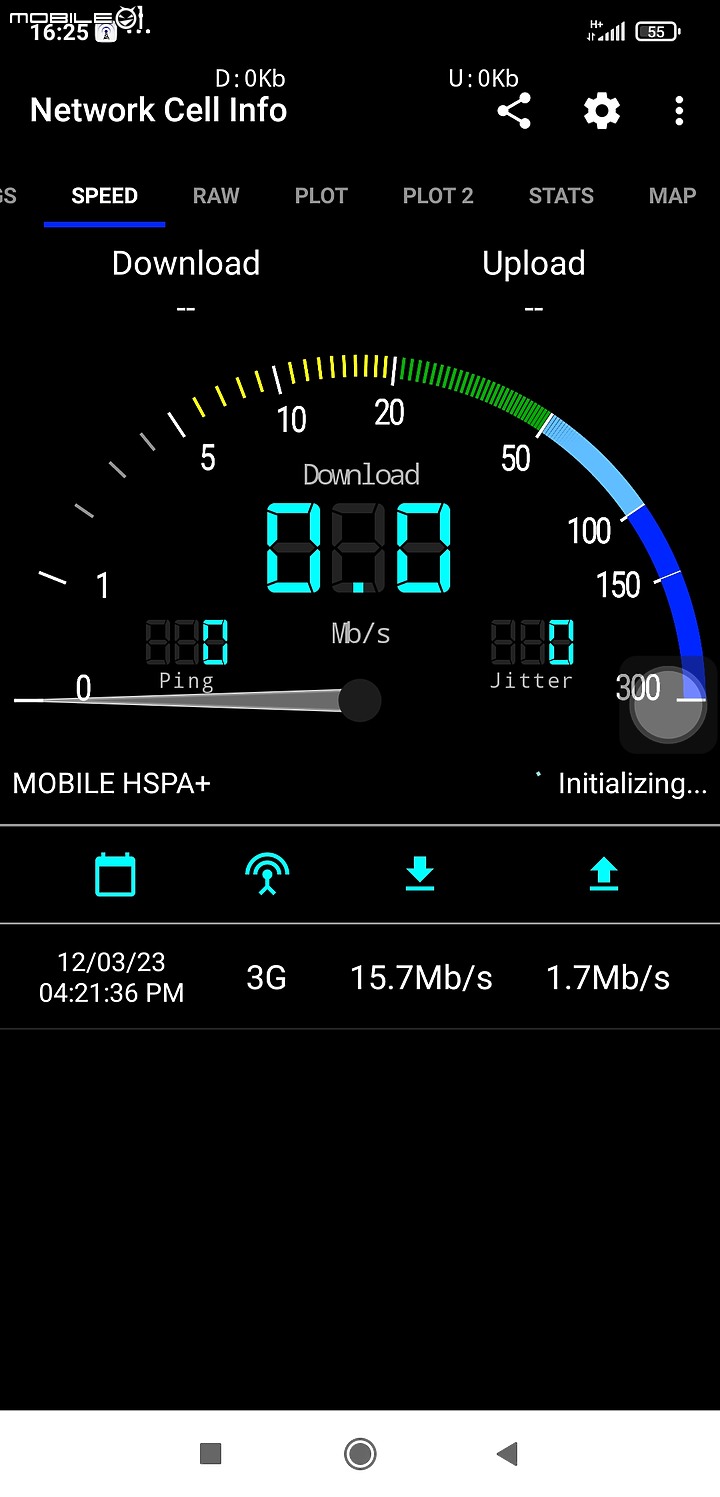720x1497 pixels.
Task: Select the STATS tab
Action: pos(561,196)
